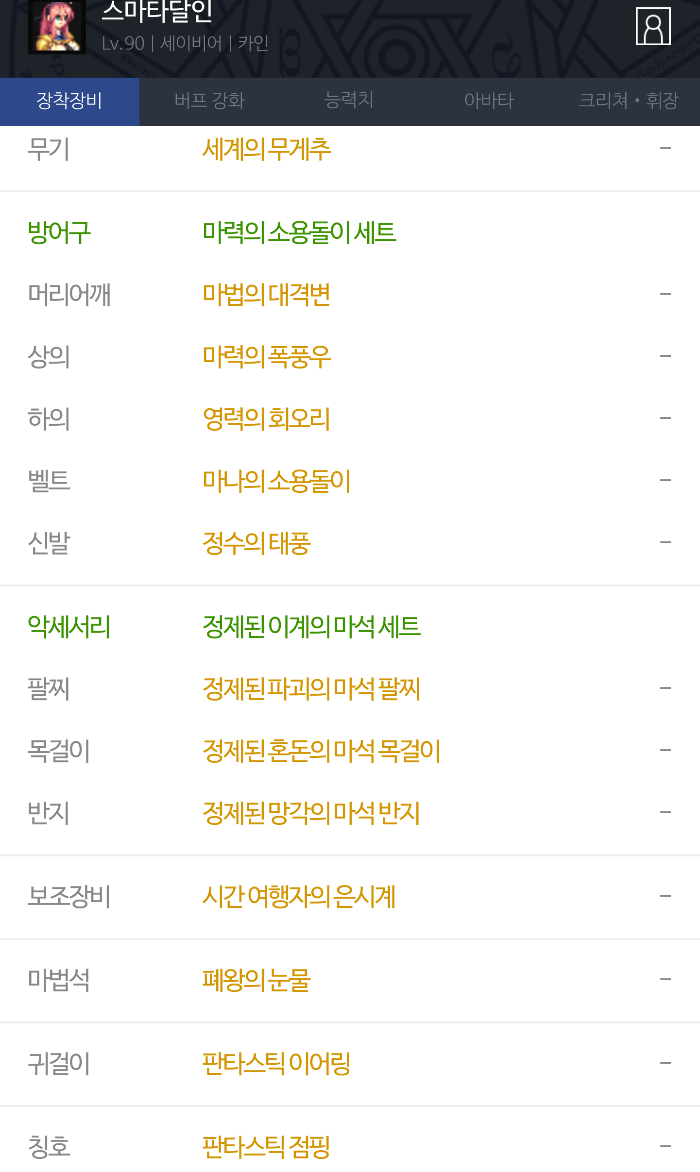The height and width of the screenshot is (1172, 700).
Task: Switch to the 버프 강화 tab
Action: pyautogui.click(x=209, y=101)
